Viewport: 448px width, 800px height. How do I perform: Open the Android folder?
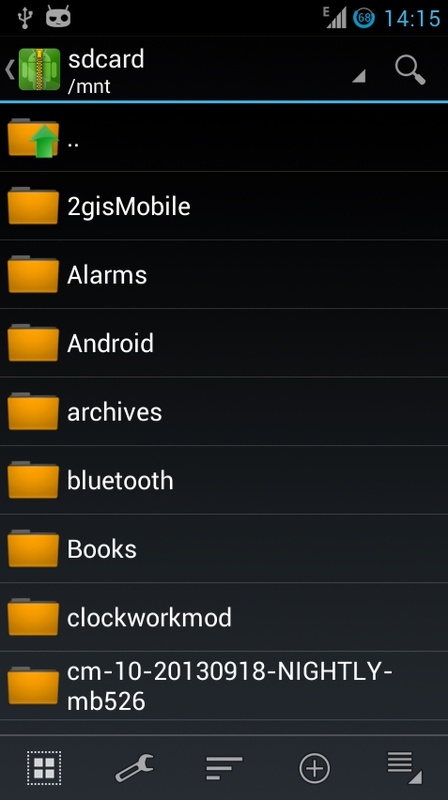[224, 343]
